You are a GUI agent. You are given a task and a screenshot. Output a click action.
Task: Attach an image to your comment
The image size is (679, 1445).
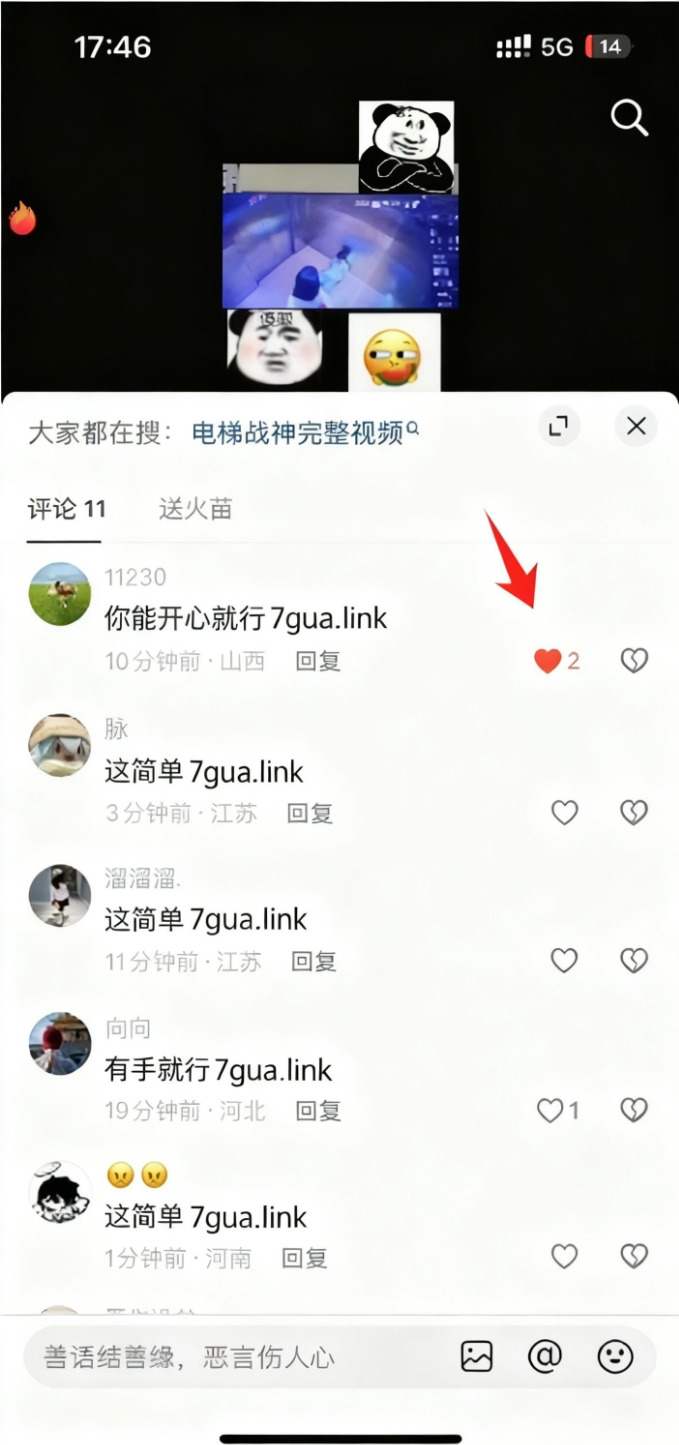tap(477, 1357)
